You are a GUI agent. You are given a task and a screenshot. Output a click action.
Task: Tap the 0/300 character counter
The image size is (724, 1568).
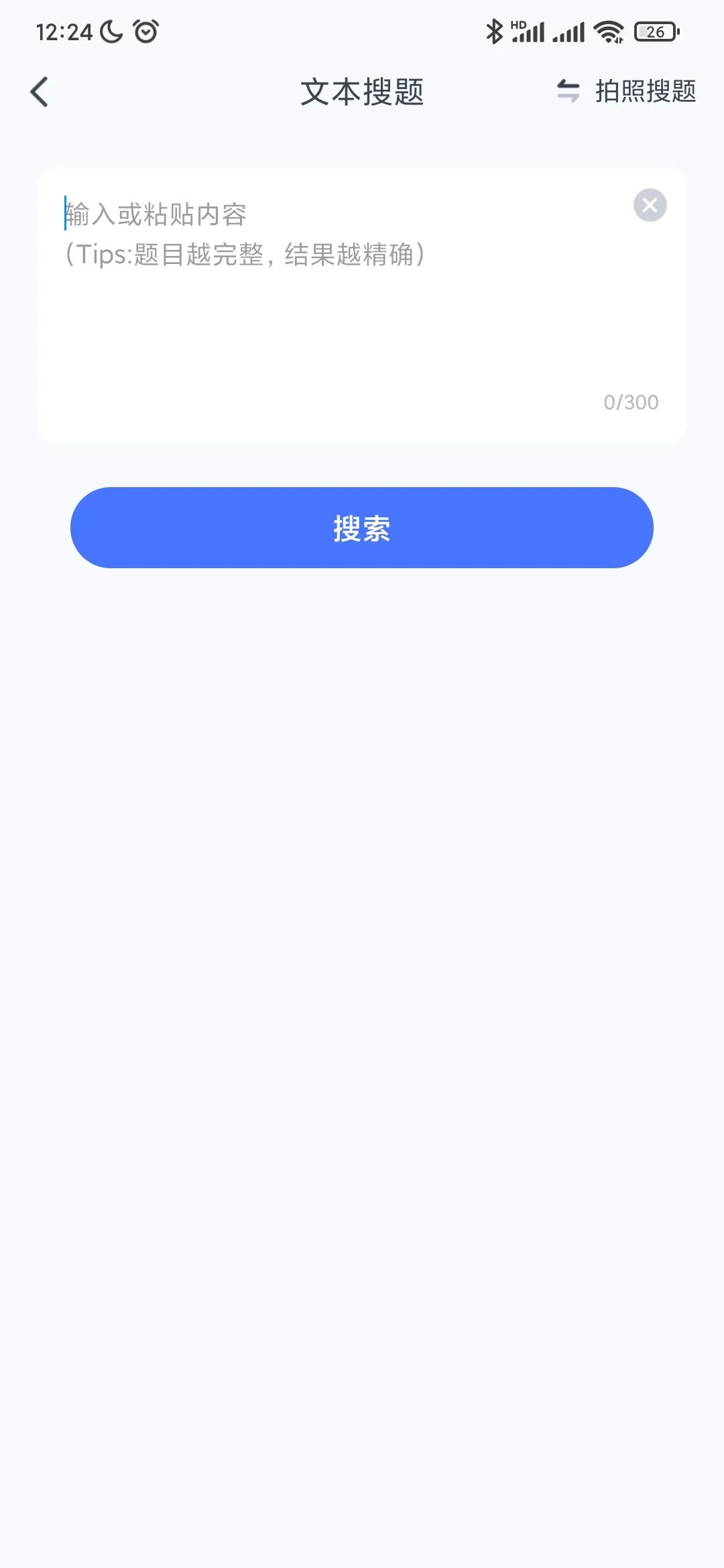631,402
